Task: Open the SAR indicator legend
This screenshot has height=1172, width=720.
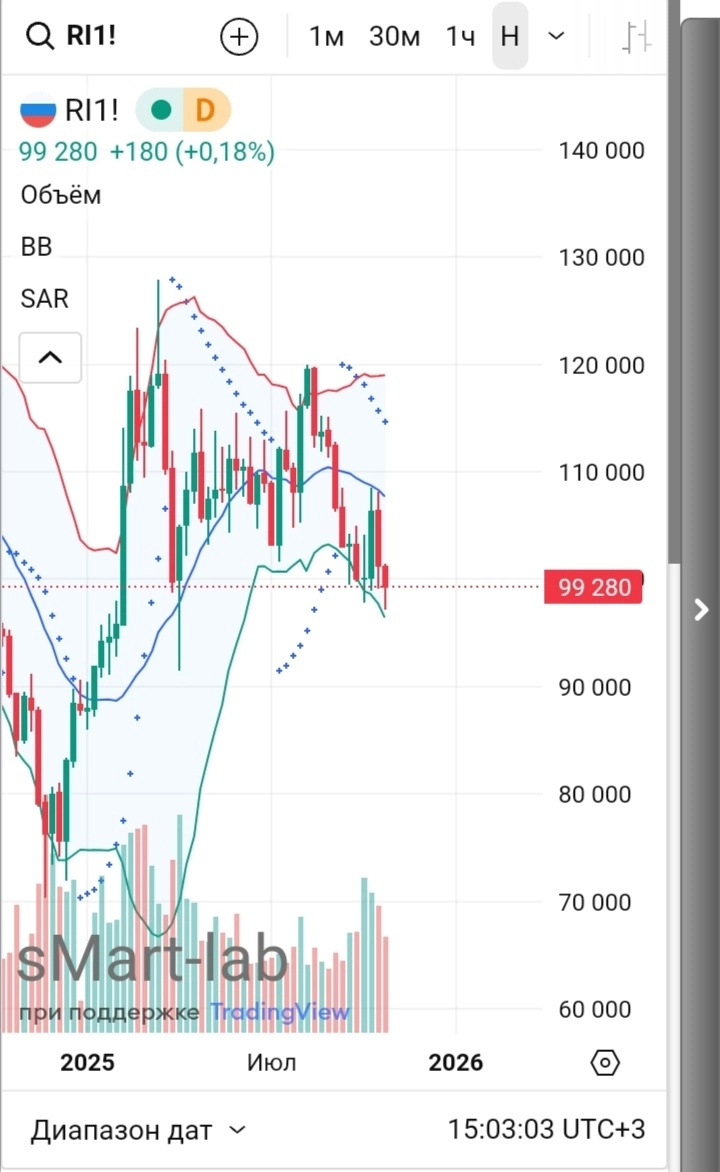Action: click(x=44, y=298)
